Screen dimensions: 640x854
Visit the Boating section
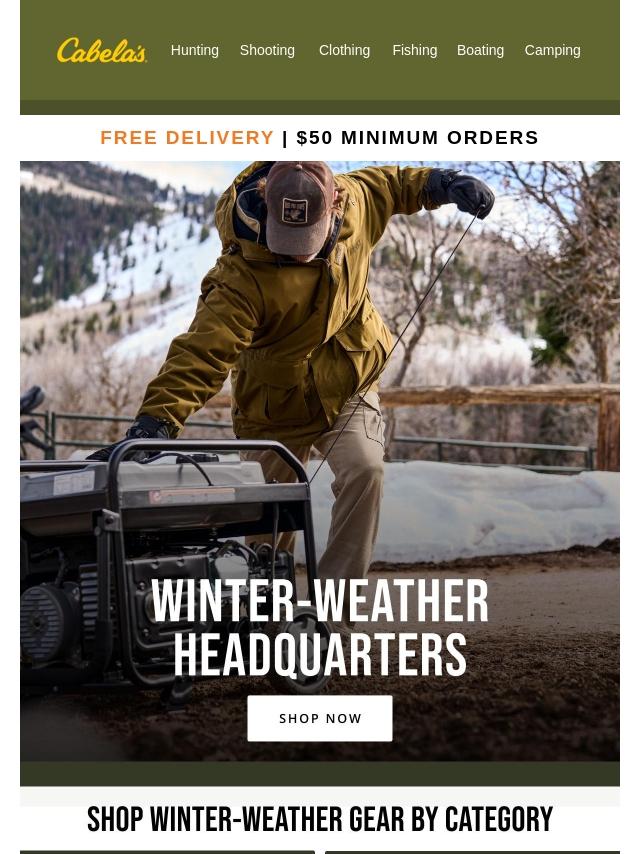coord(480,50)
